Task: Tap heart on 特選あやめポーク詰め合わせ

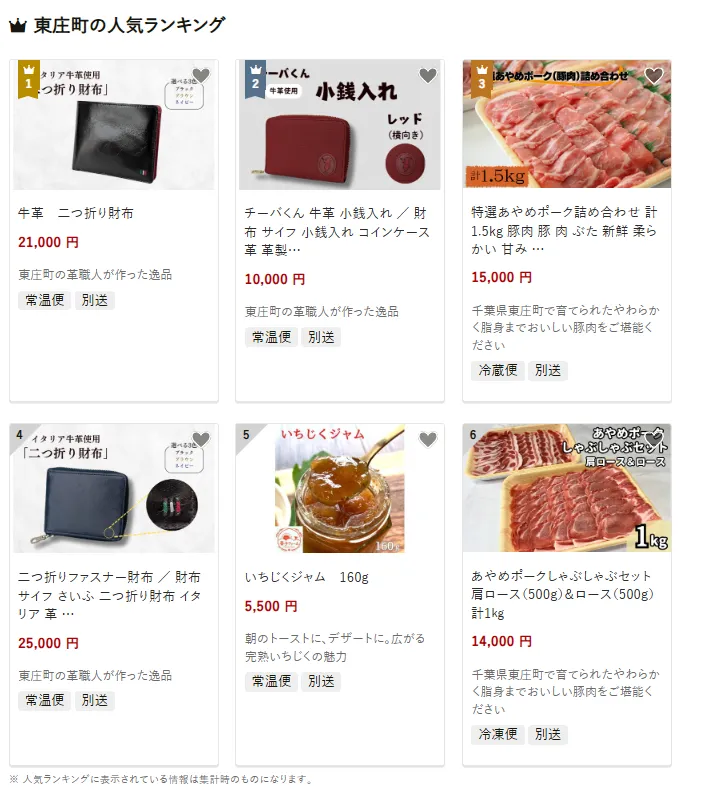Action: click(654, 75)
